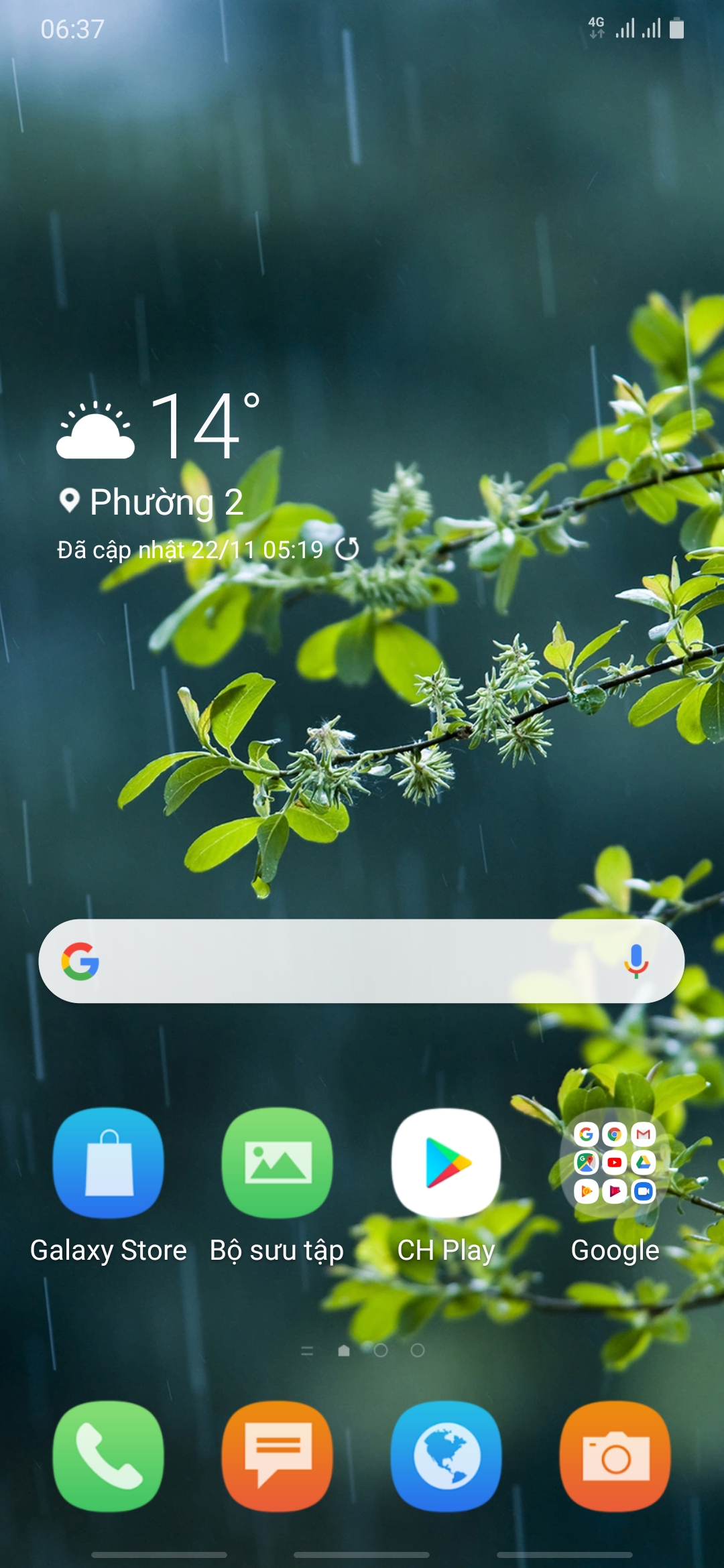This screenshot has width=724, height=1568.
Task: Open the Messages app
Action: pos(278,1455)
